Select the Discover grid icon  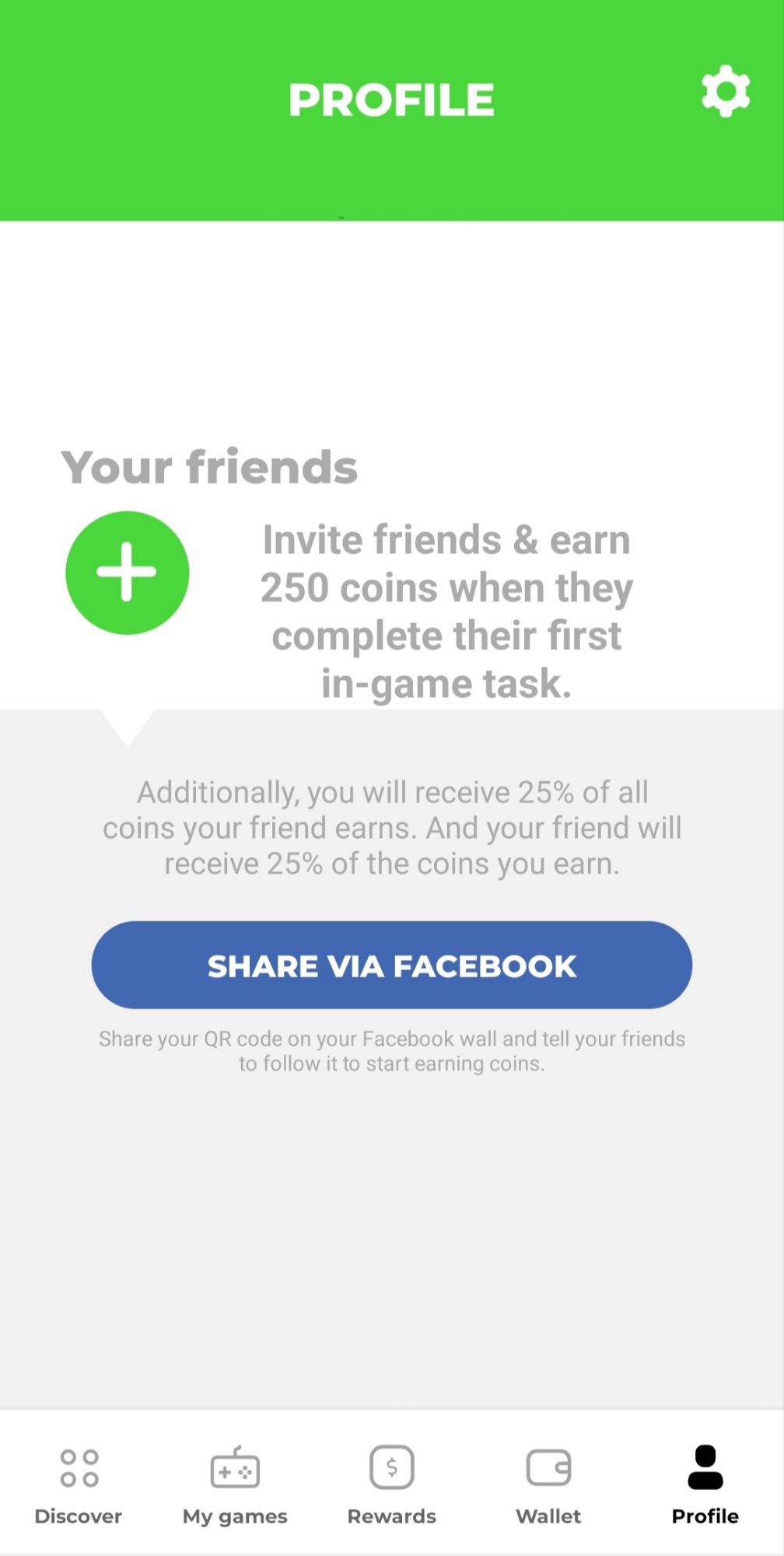click(78, 1469)
